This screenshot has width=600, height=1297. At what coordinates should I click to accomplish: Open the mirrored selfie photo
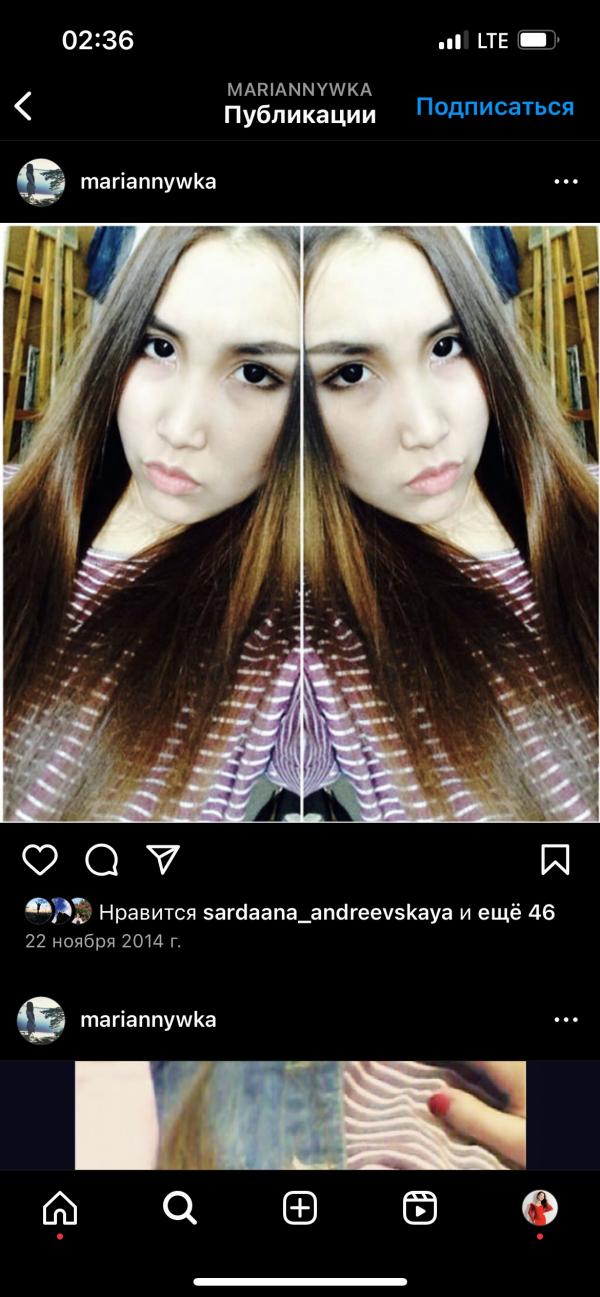tap(300, 522)
